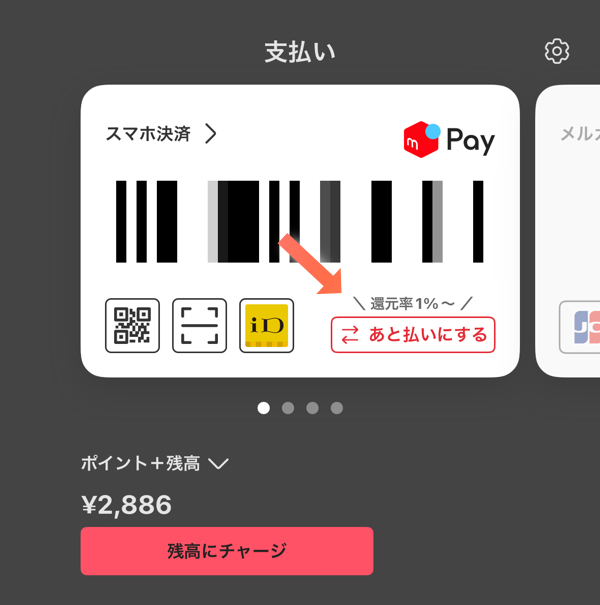This screenshot has width=600, height=605.
Task: Open the next payment card
Action: (x=570, y=231)
